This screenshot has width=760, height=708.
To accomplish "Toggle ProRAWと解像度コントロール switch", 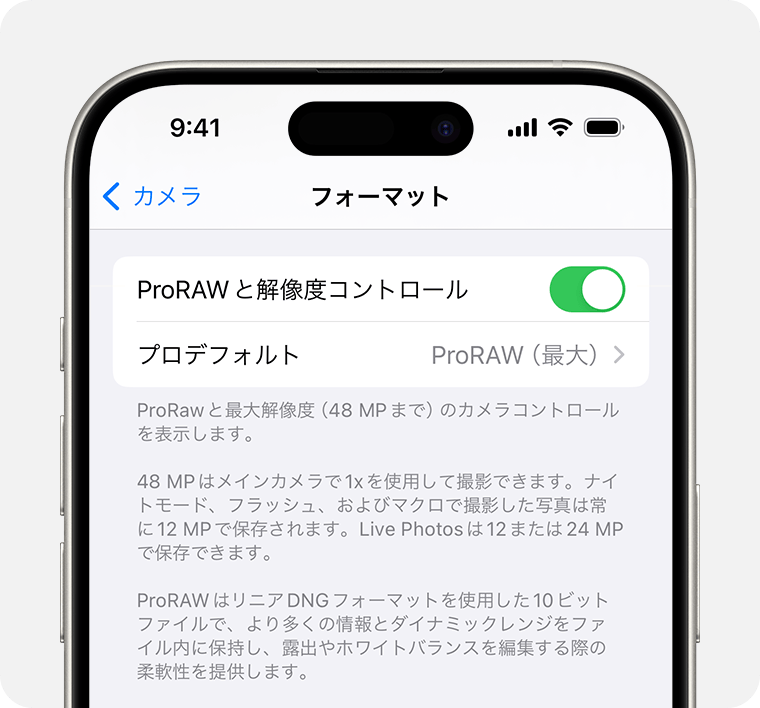I will point(587,290).
